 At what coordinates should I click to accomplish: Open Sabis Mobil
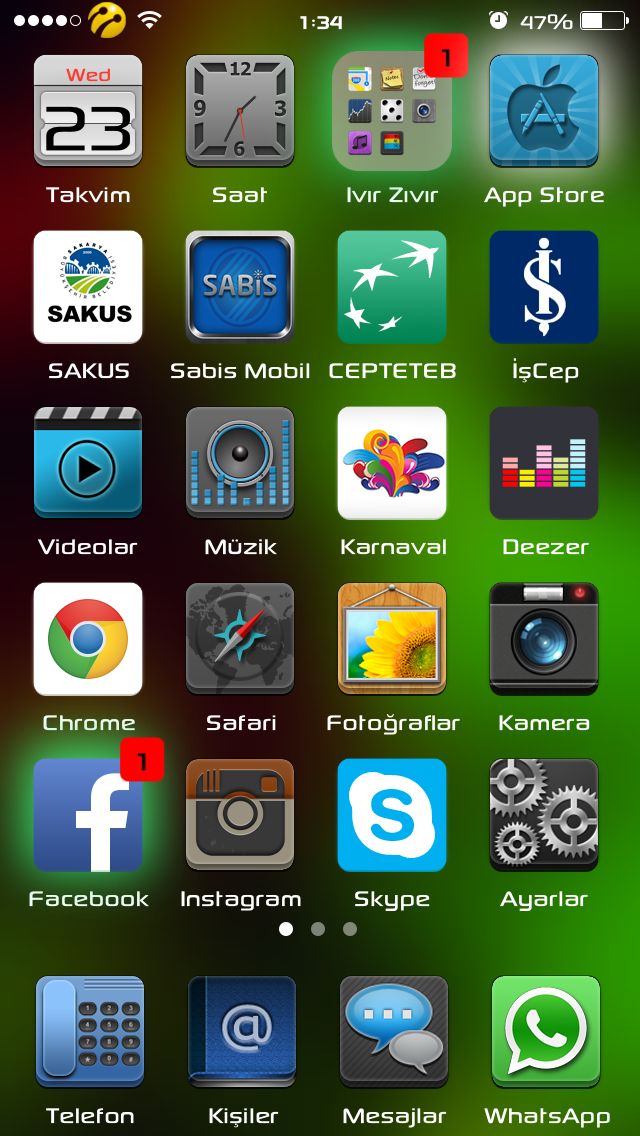tap(240, 287)
